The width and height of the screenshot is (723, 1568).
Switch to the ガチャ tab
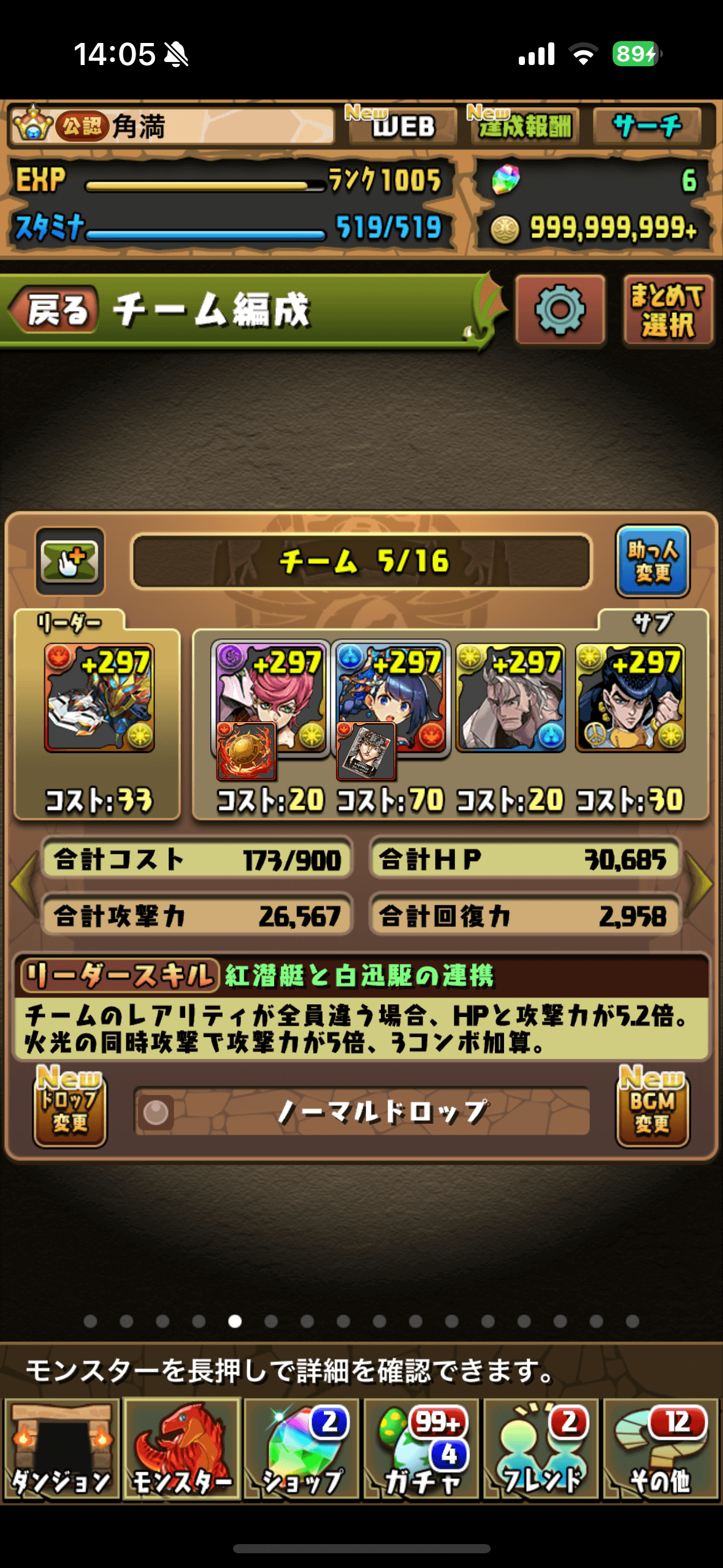tap(421, 1449)
